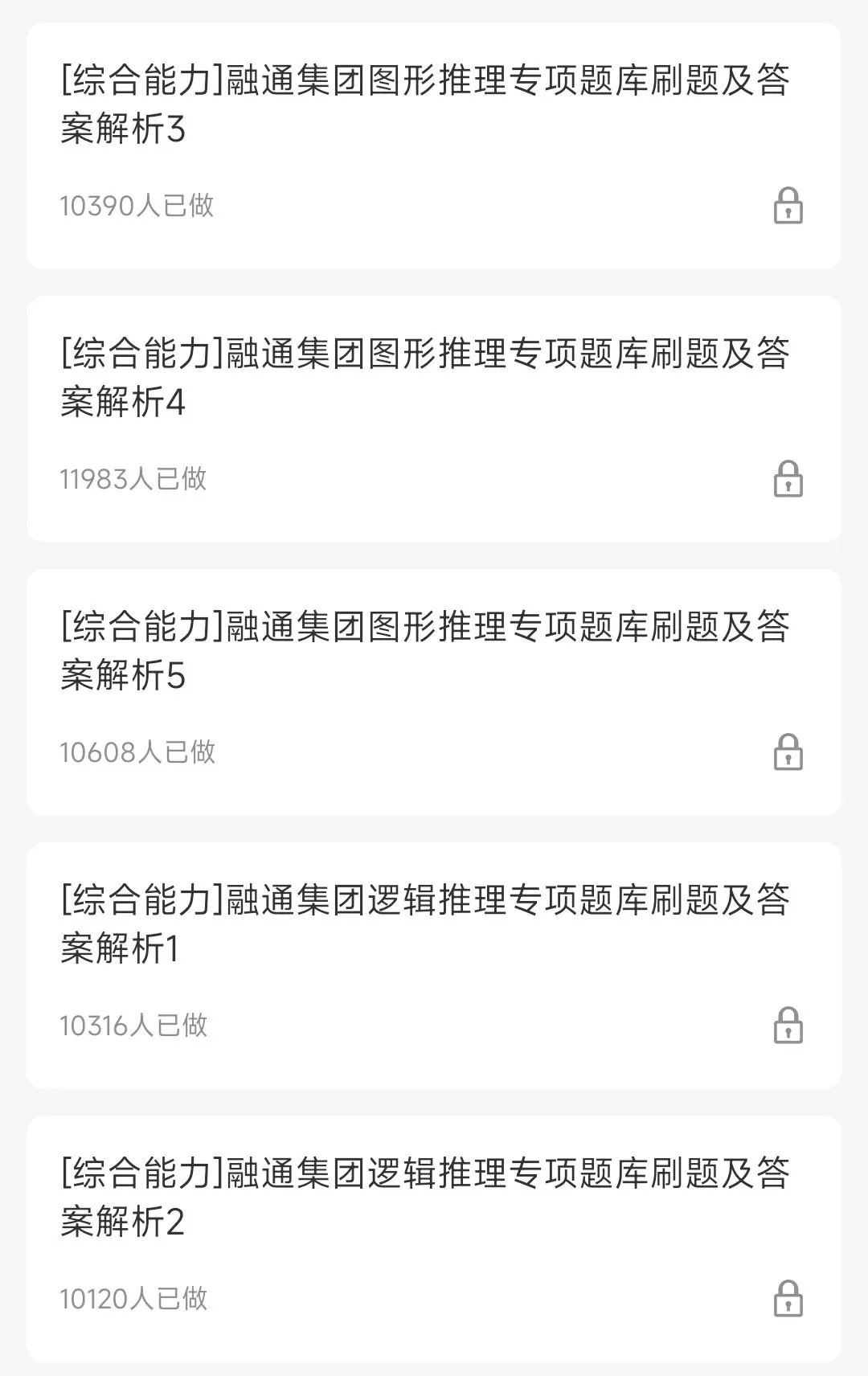View 逻辑推理专项题库刷题及答案解析2 card
The width and height of the screenshot is (868, 1376).
(426, 1198)
